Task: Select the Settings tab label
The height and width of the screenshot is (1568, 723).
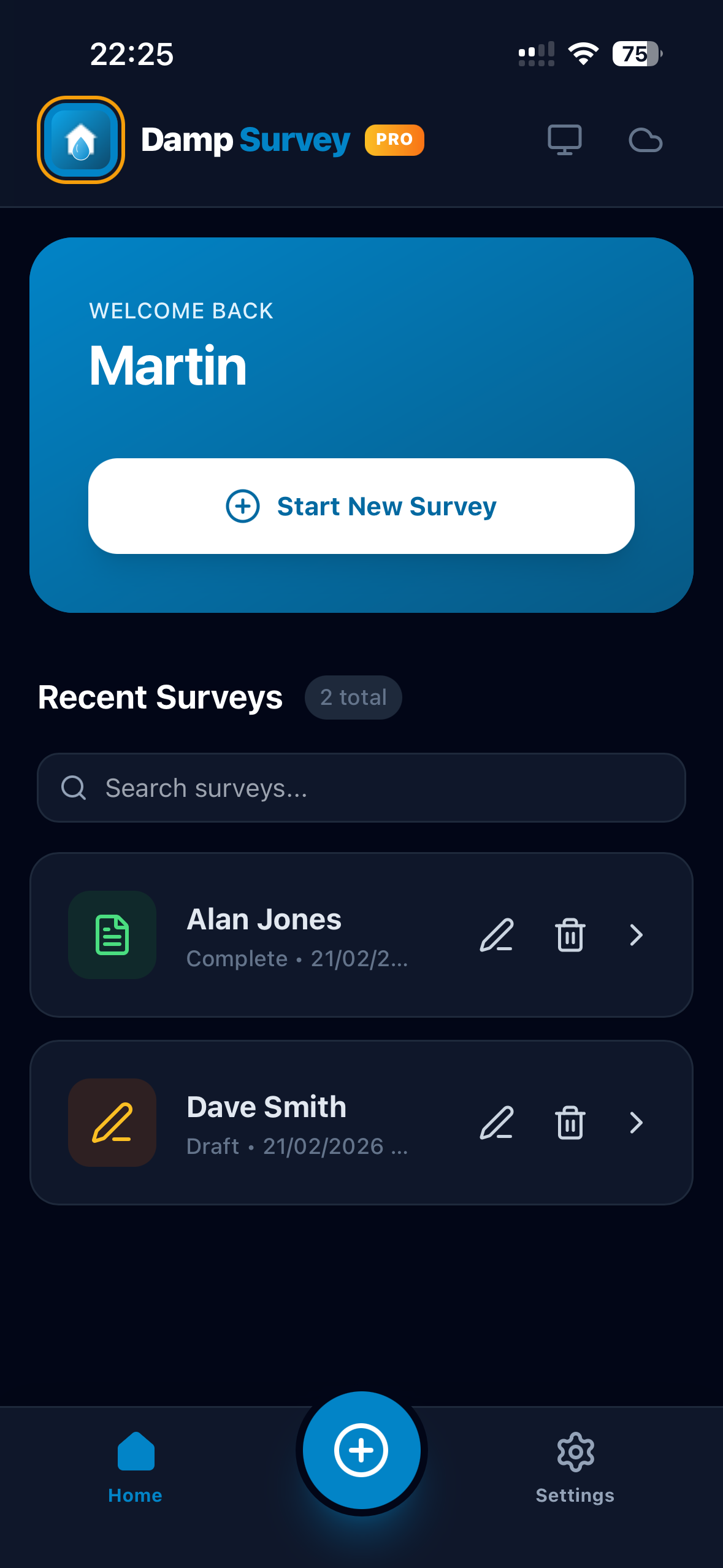Action: (575, 1495)
